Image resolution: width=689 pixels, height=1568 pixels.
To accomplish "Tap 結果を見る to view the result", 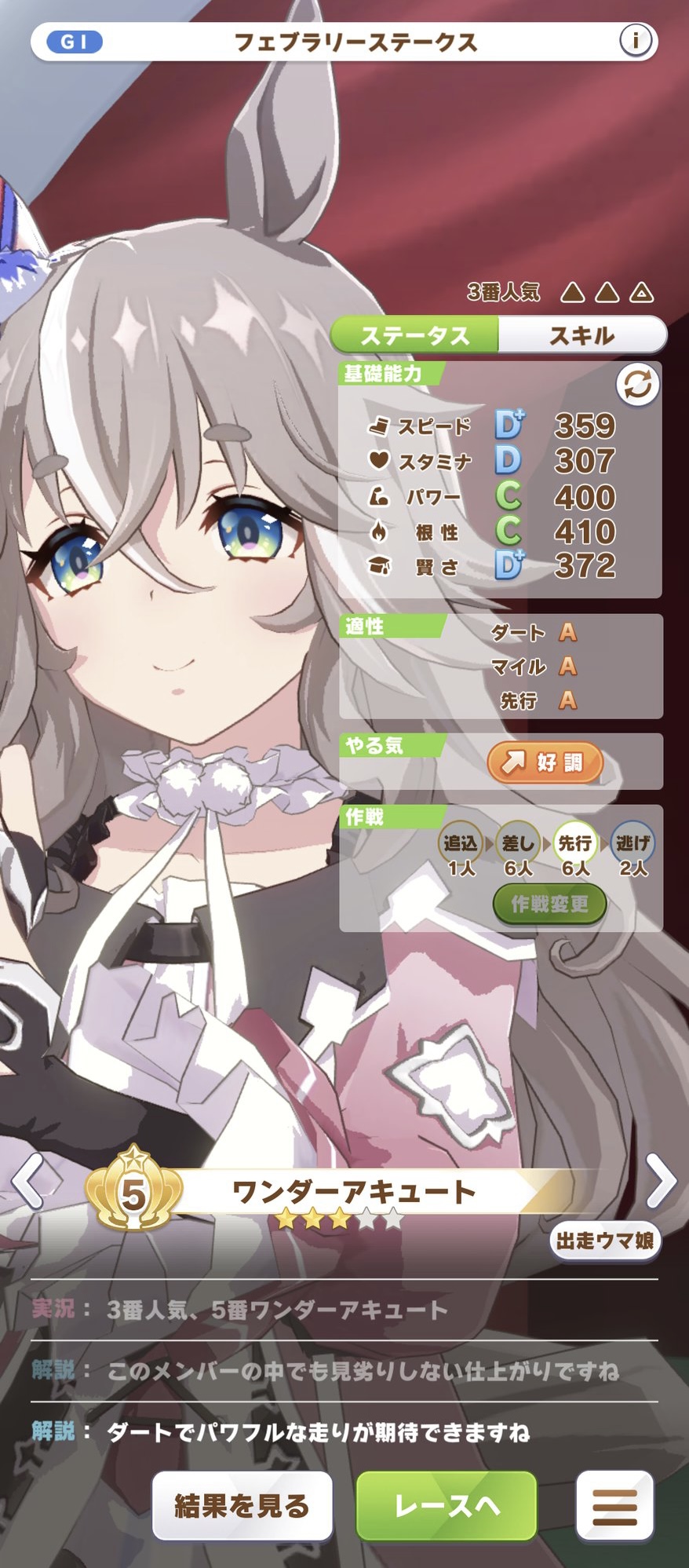I will (x=242, y=1506).
